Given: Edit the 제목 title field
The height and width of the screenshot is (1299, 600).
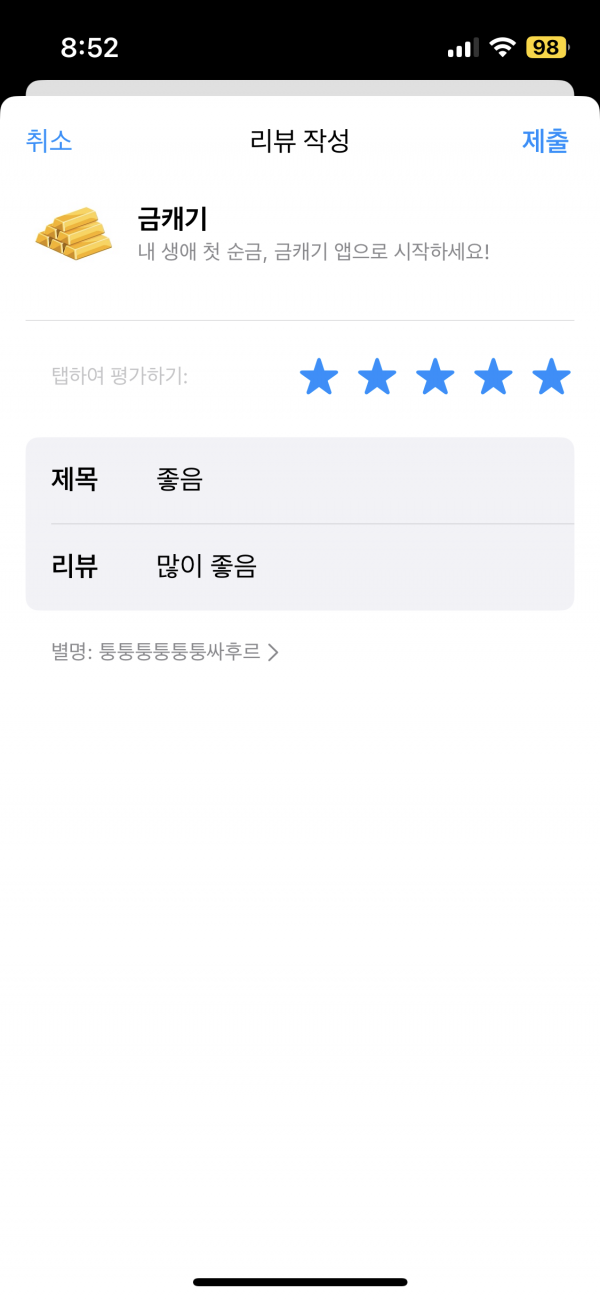Looking at the screenshot, I should [300, 481].
